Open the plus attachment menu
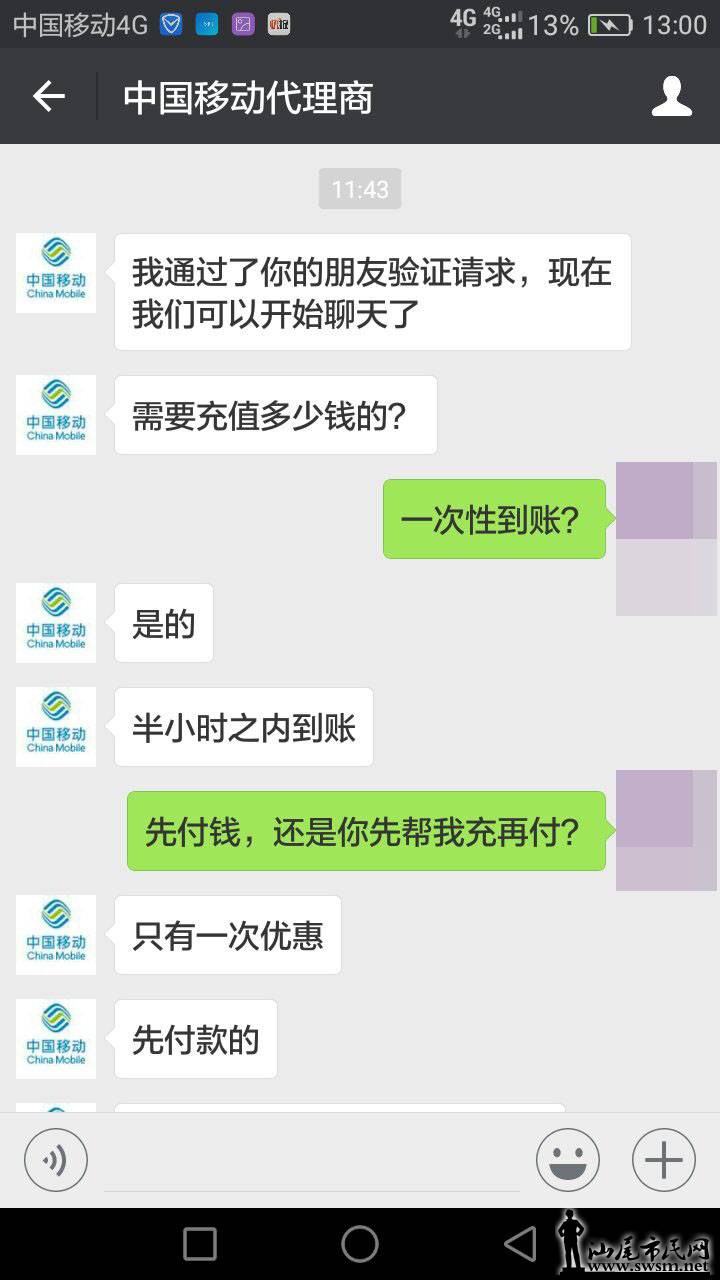The width and height of the screenshot is (720, 1280). tap(663, 1160)
